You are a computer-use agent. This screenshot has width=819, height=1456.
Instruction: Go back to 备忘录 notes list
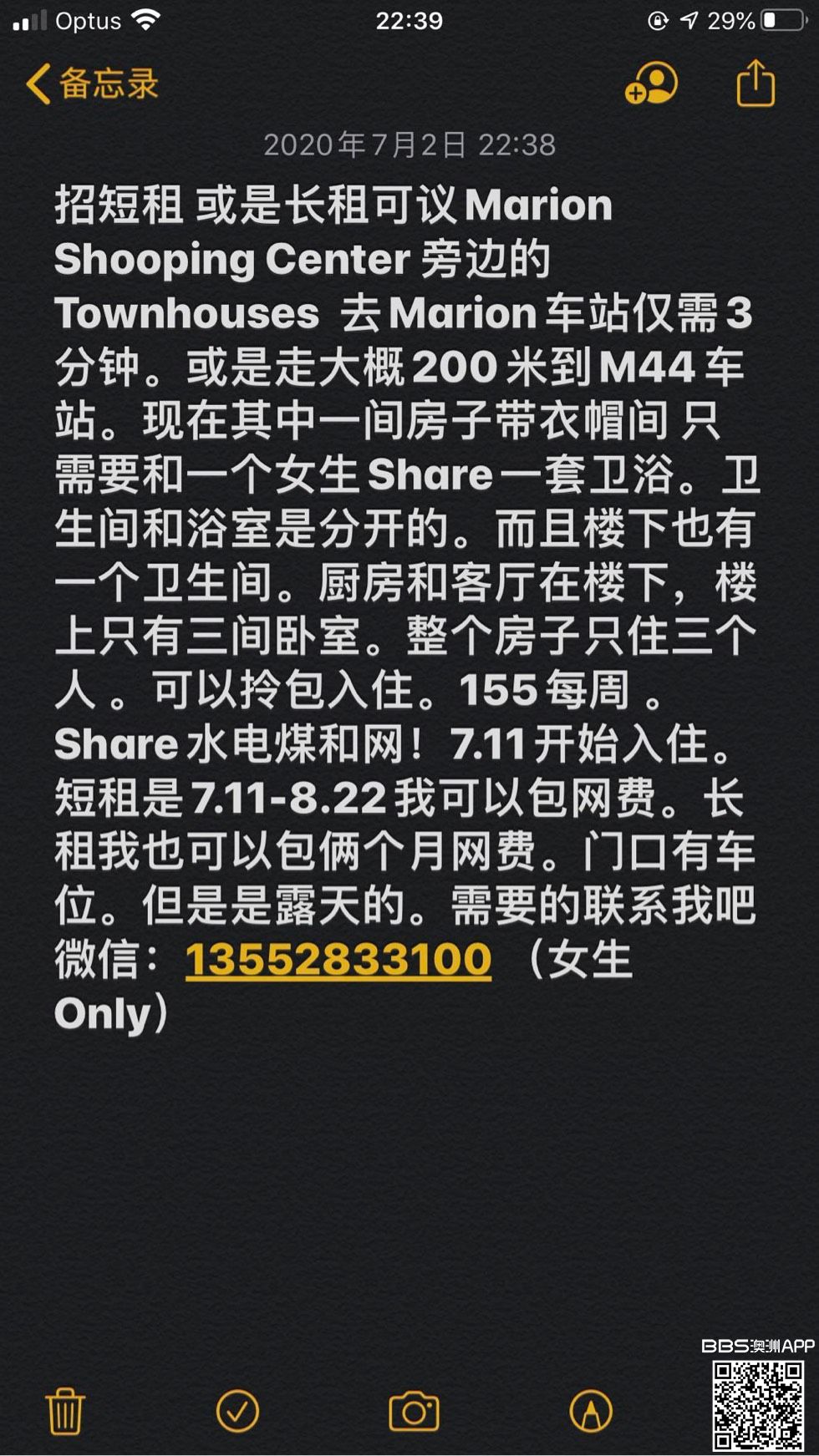pos(91,84)
